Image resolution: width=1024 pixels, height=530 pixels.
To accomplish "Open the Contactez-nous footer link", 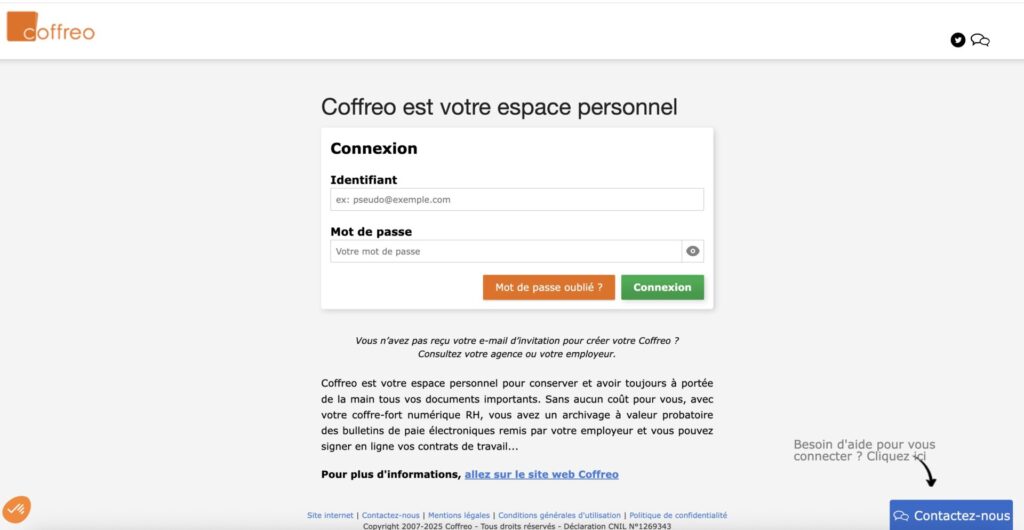I will coord(391,515).
